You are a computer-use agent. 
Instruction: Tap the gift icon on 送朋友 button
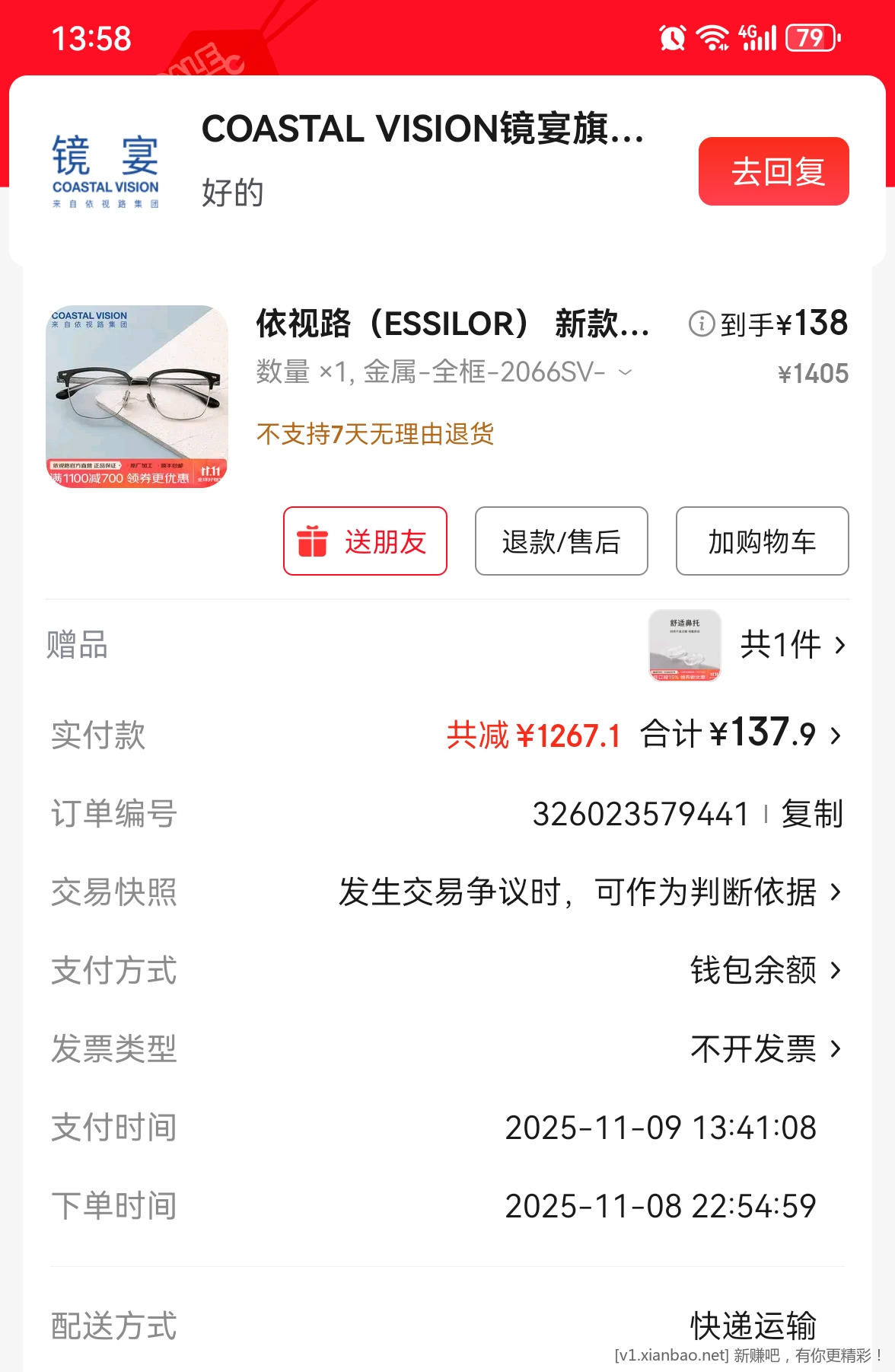[x=312, y=541]
